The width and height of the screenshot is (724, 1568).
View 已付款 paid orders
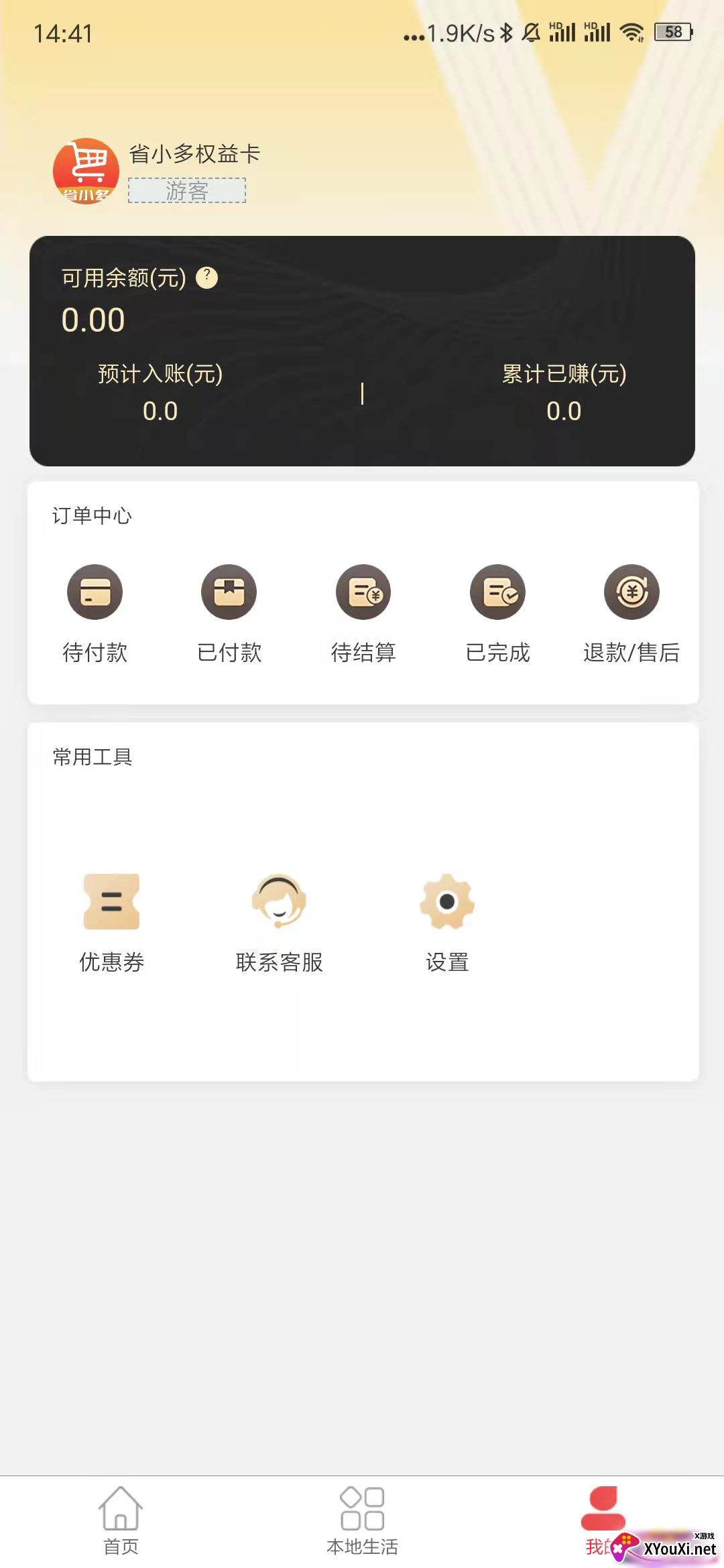[229, 610]
